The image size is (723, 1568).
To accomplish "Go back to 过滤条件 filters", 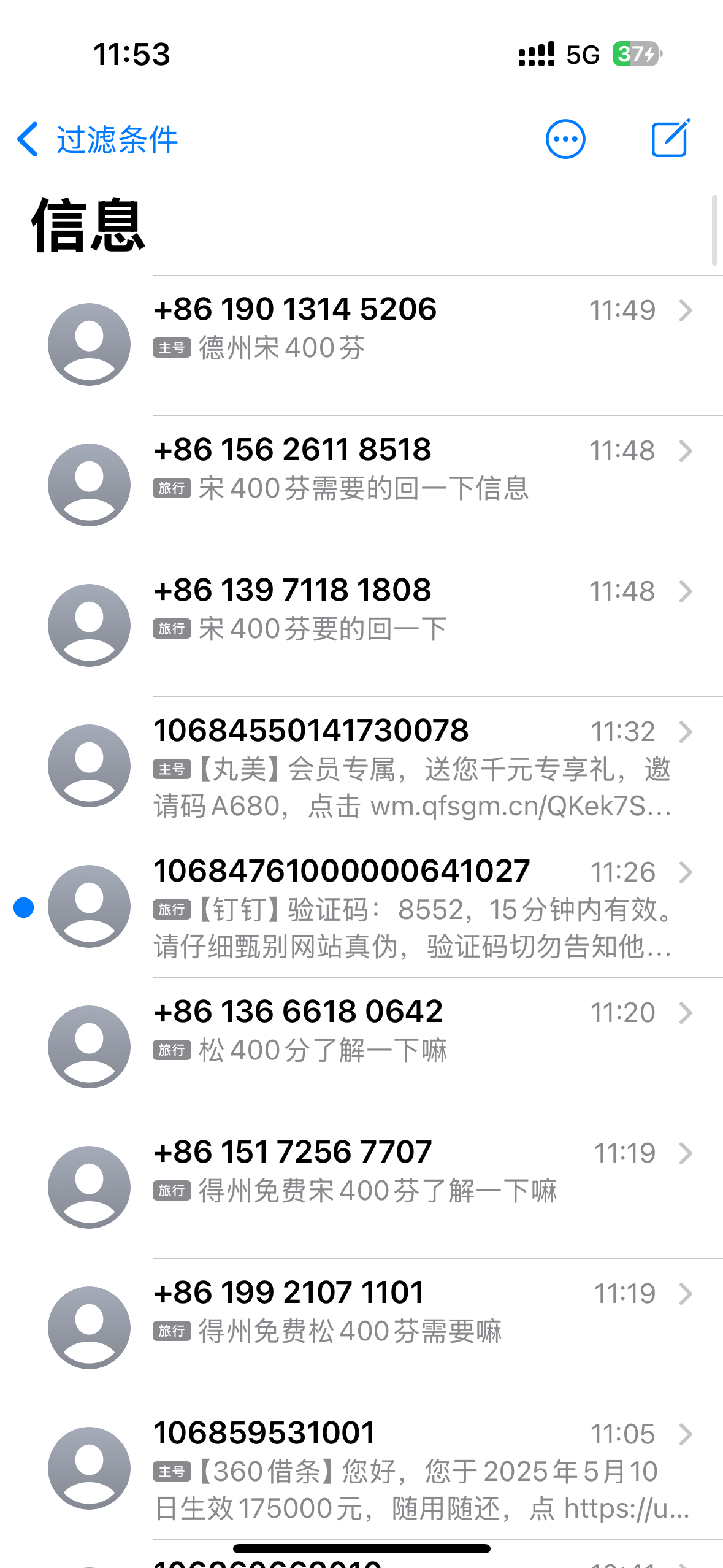I will tap(97, 140).
